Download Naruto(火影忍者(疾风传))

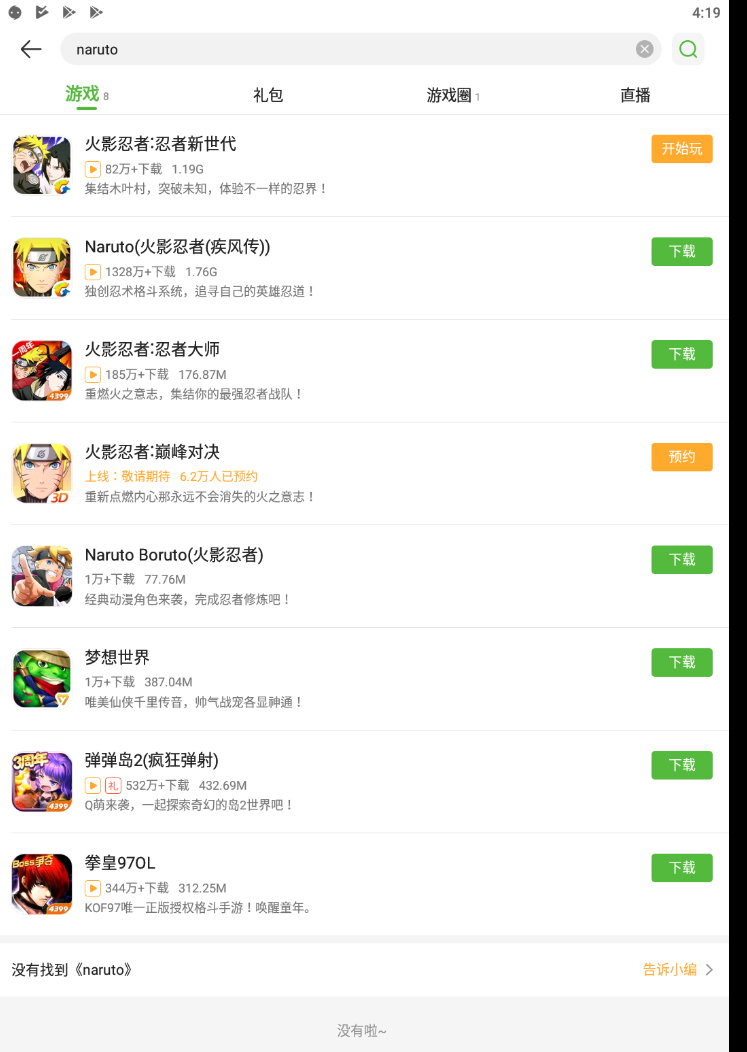[682, 251]
